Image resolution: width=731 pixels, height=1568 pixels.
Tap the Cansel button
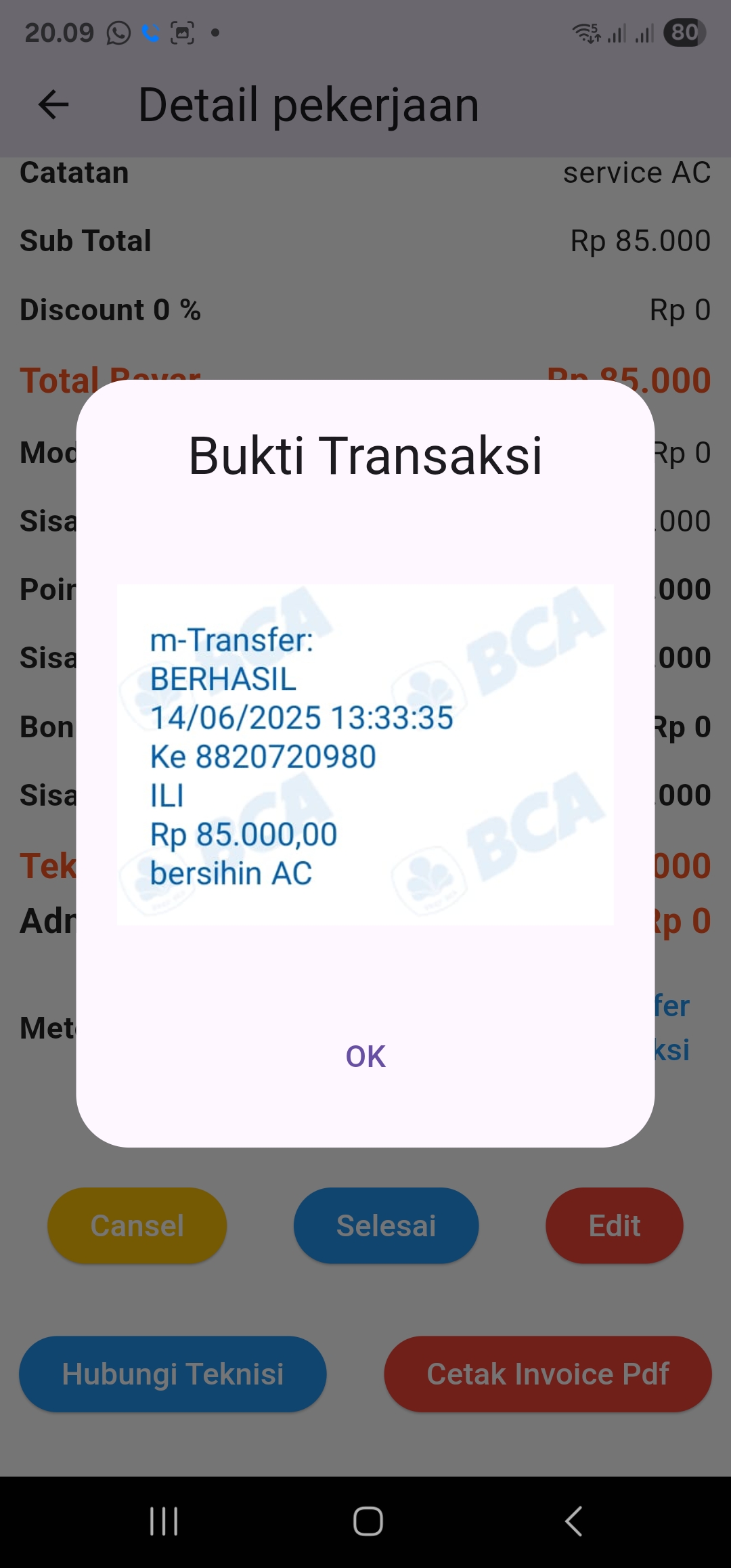(137, 1225)
